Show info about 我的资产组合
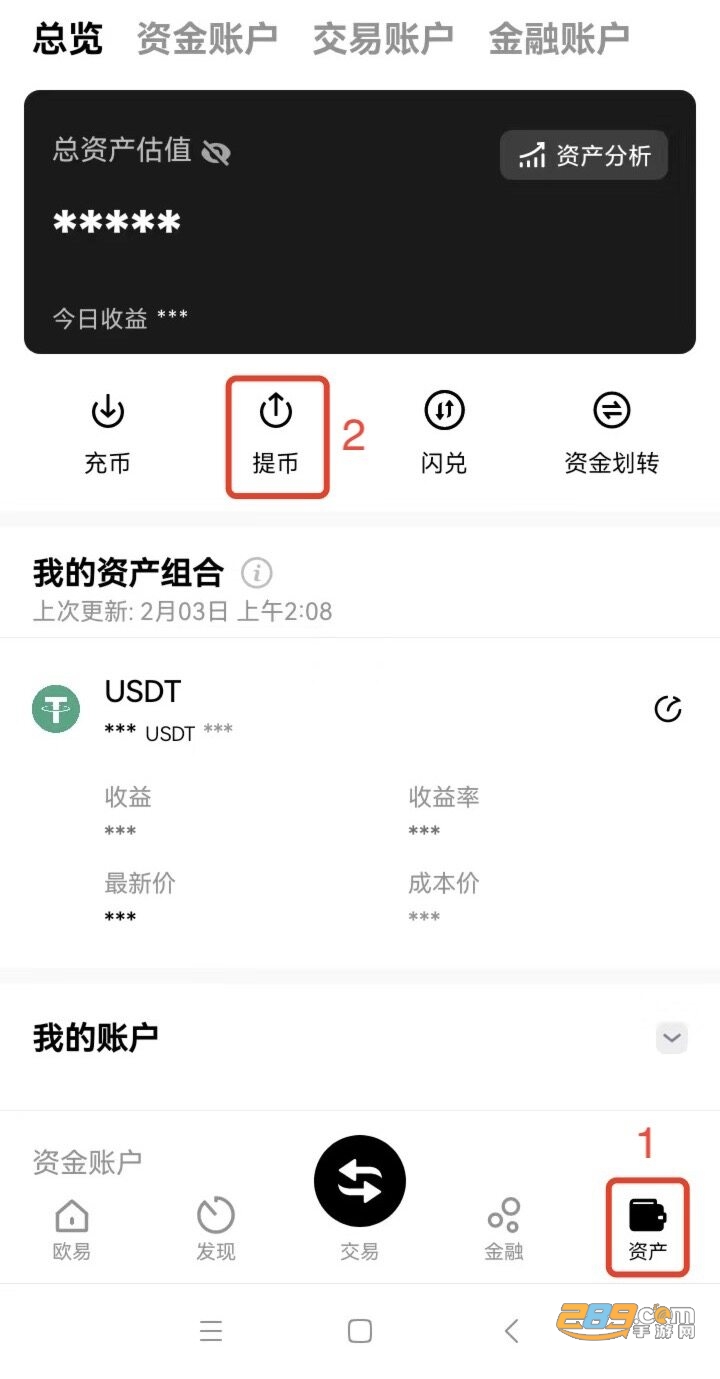 click(257, 573)
